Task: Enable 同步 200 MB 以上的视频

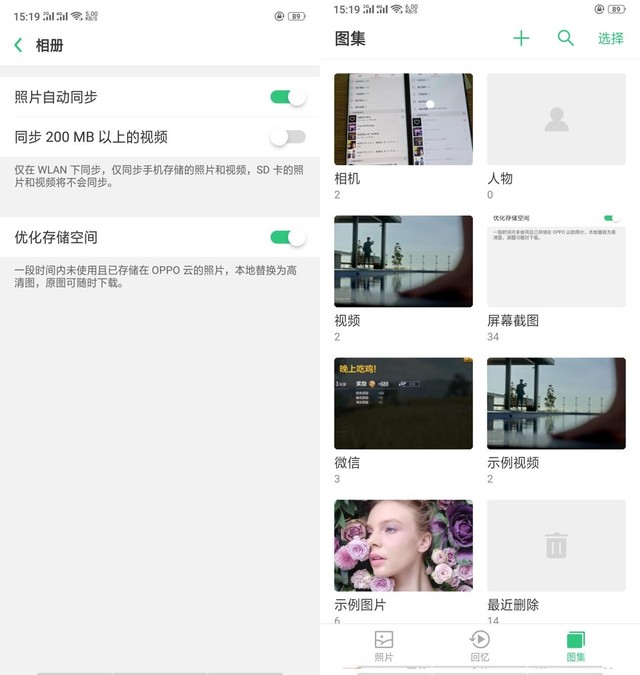Action: (x=287, y=137)
